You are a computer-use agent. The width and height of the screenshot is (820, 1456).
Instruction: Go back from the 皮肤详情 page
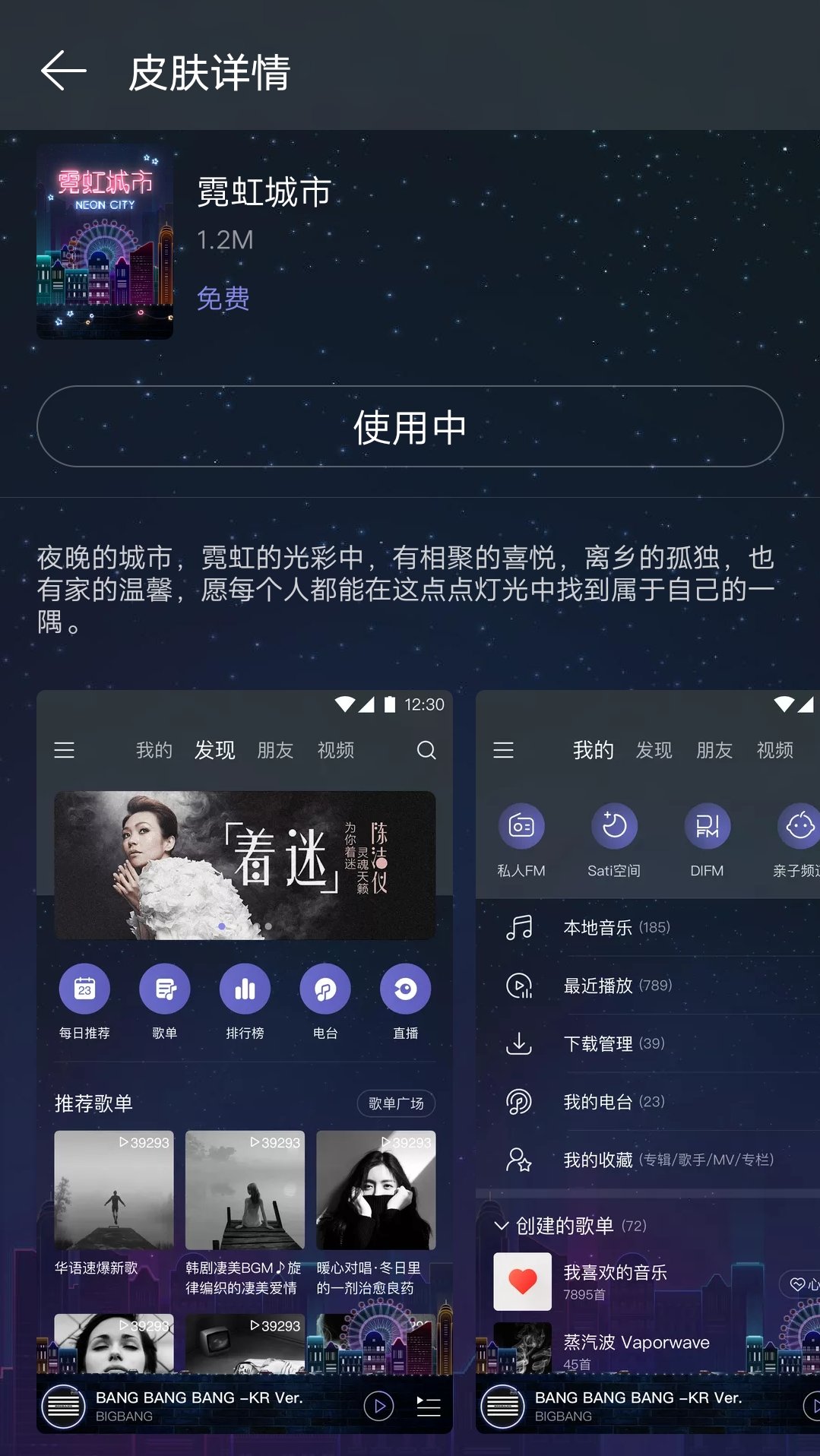coord(63,71)
